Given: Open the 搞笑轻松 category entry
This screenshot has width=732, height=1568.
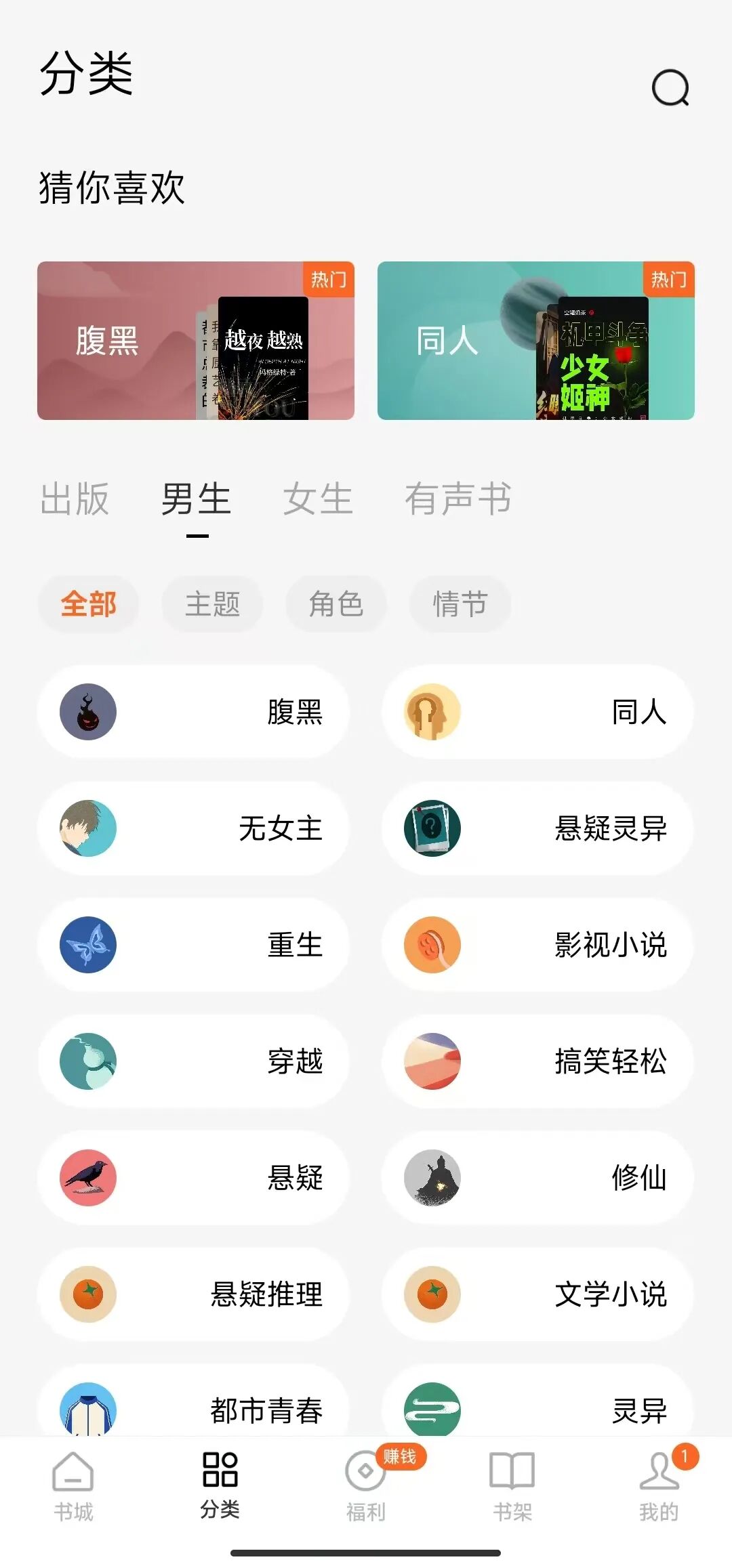Looking at the screenshot, I should point(535,1061).
